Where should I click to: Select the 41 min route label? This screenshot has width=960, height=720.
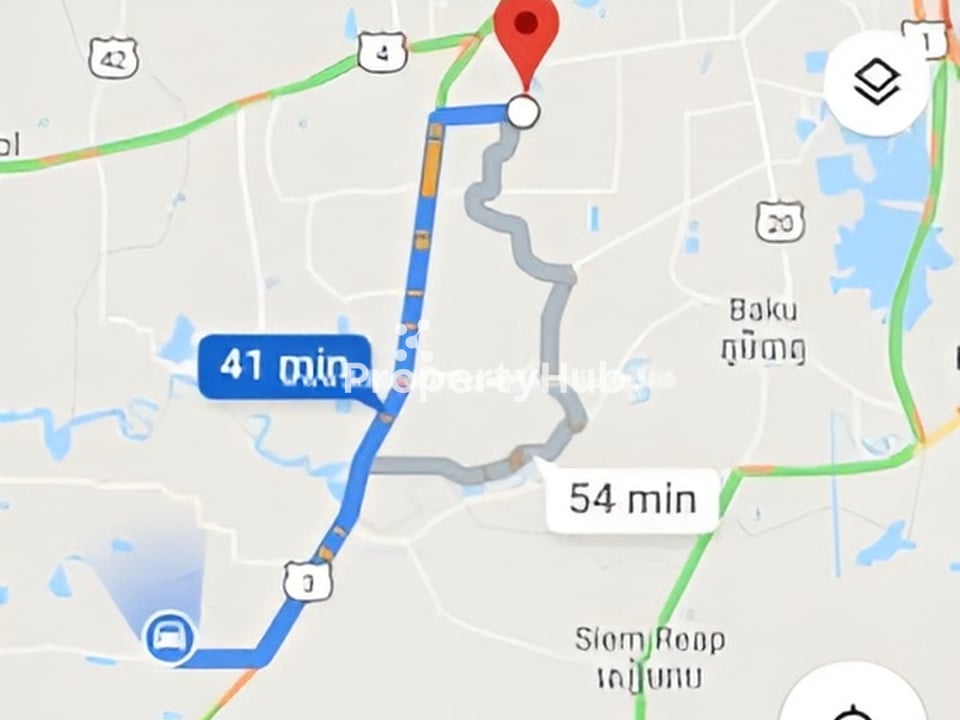coord(285,367)
